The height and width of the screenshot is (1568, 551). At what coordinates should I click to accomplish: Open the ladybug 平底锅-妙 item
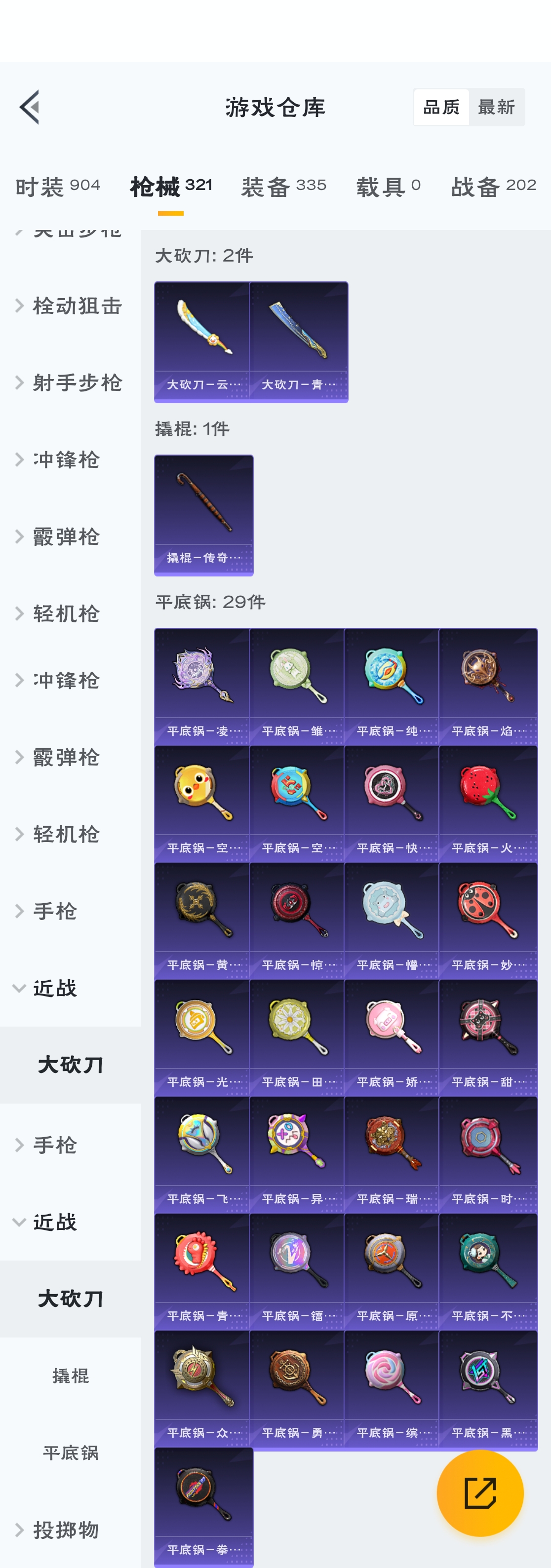(x=488, y=920)
